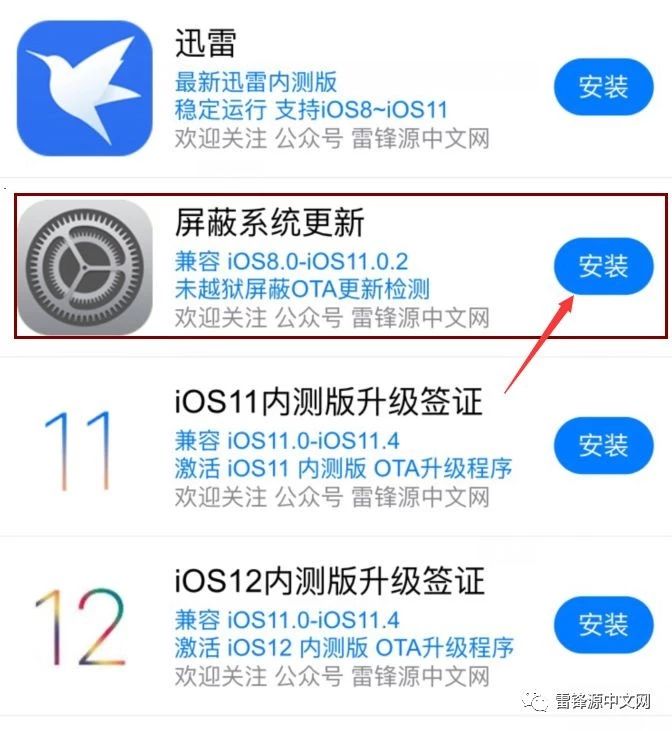Screen dimensions: 672x731
Task: Install the 迅雷 app
Action: (x=603, y=87)
